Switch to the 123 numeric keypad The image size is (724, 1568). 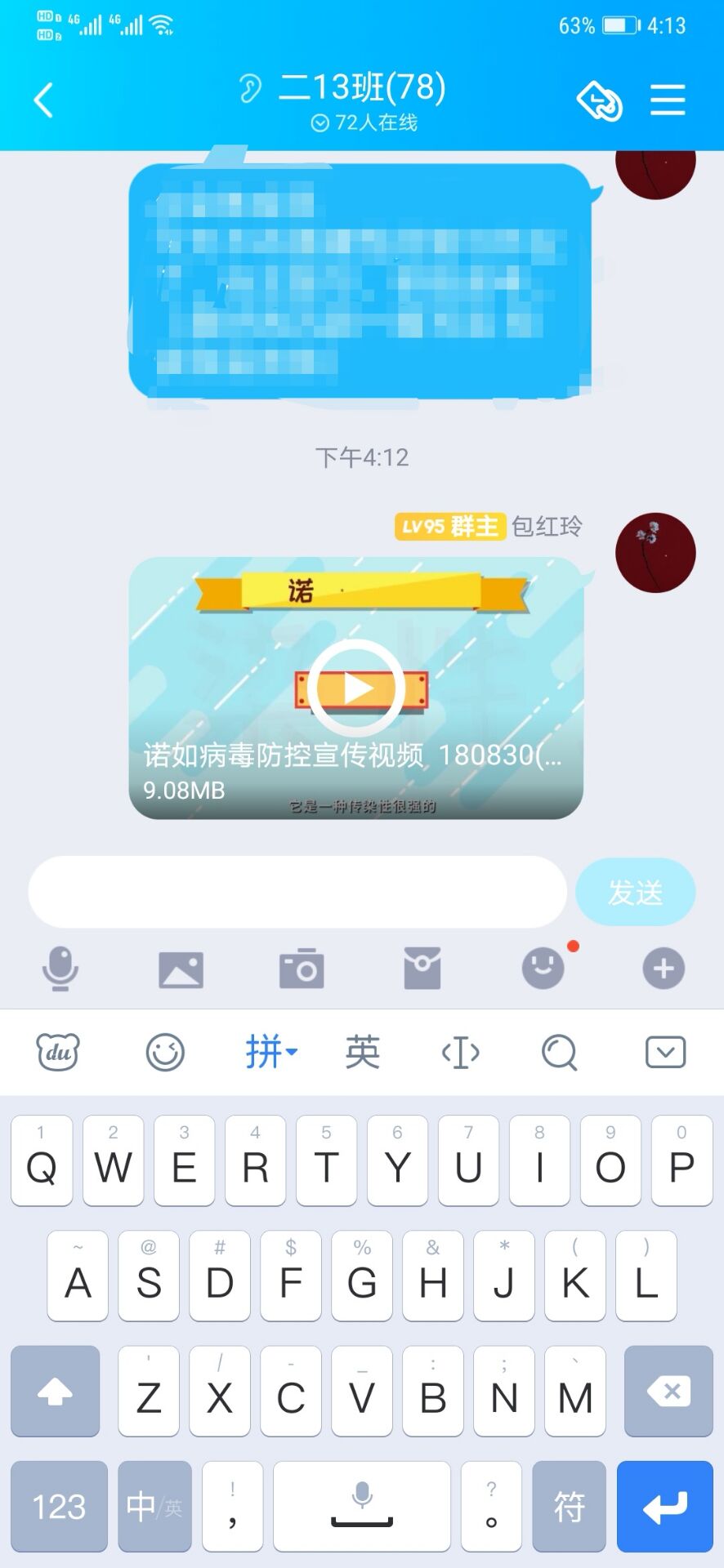tap(59, 1506)
